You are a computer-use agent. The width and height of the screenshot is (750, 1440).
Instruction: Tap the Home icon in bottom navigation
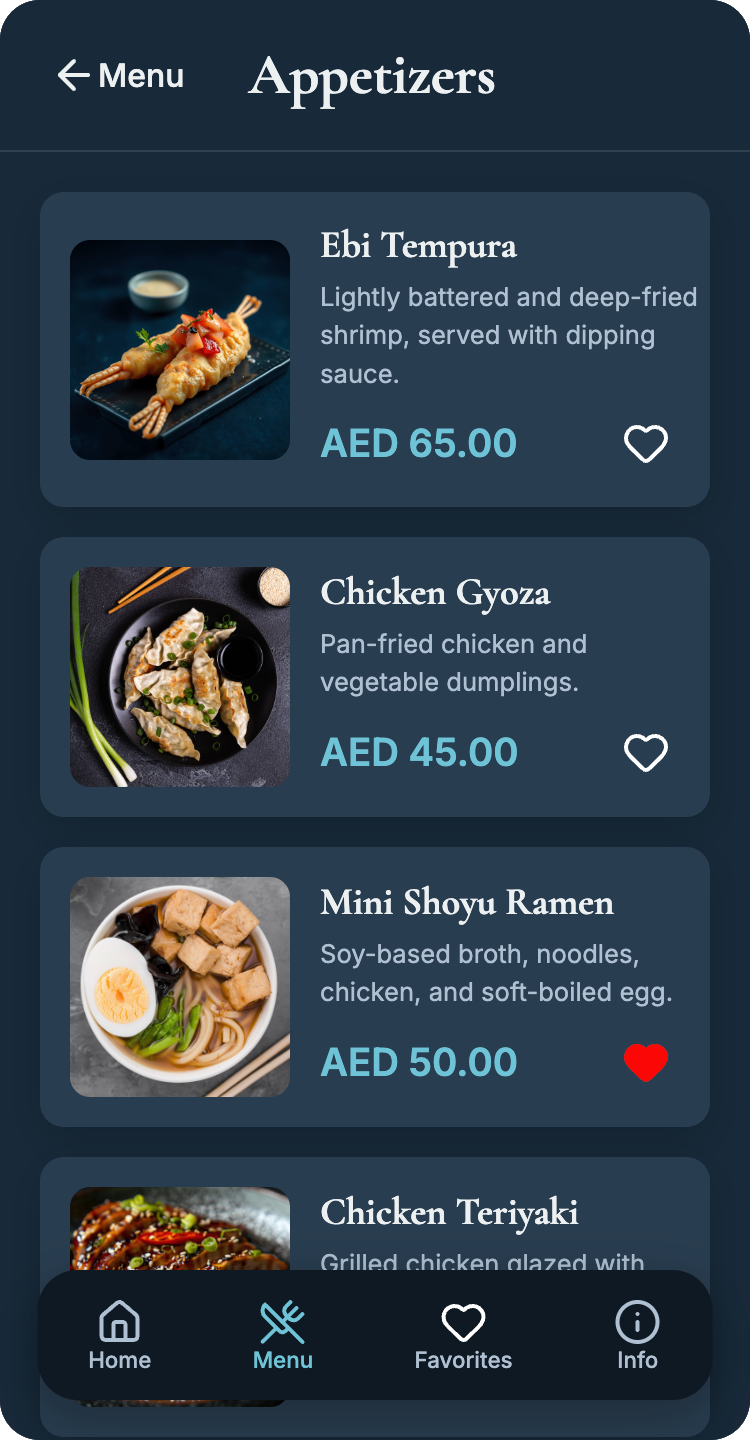point(120,1322)
